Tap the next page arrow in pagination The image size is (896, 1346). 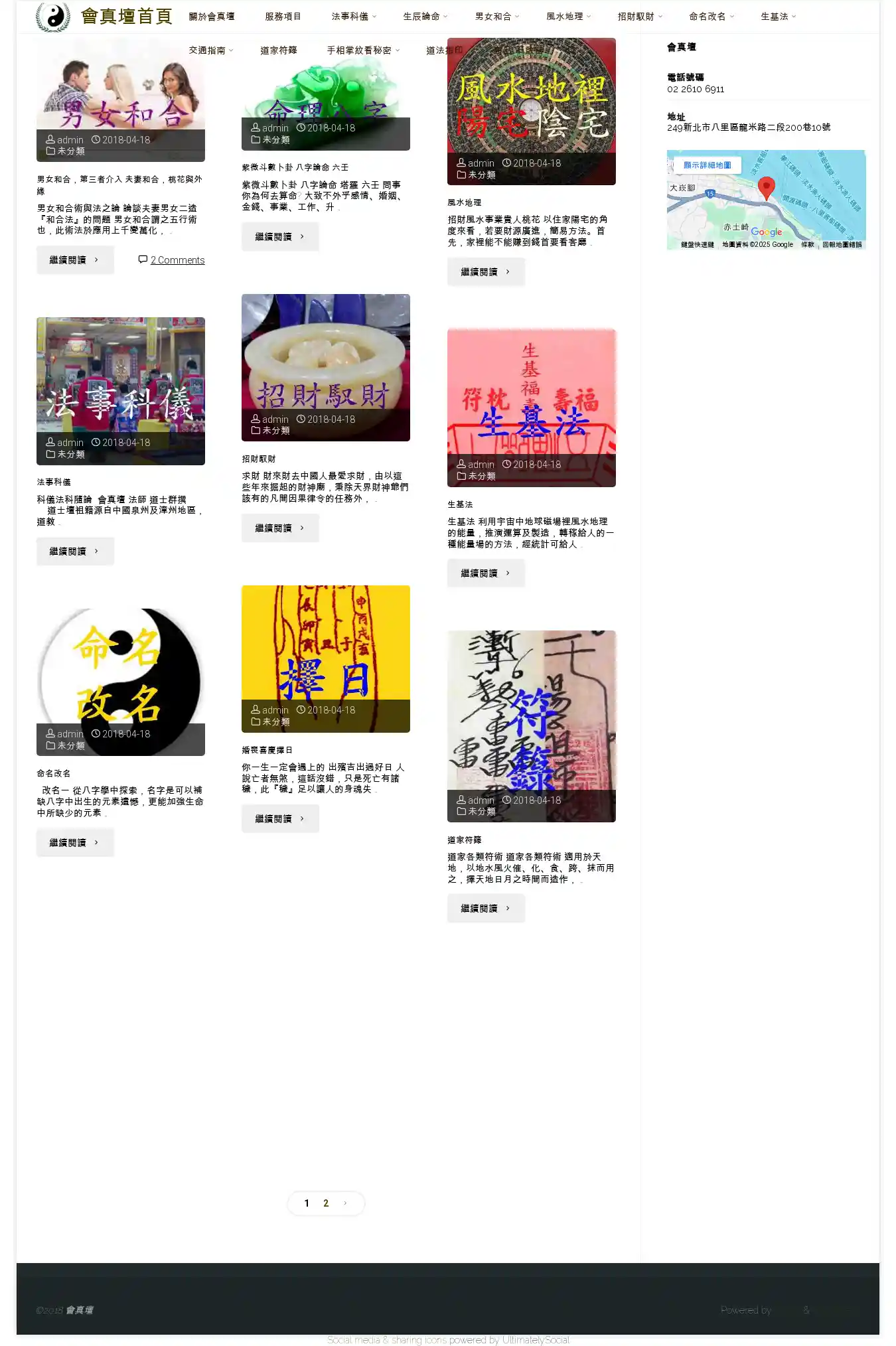[x=345, y=1203]
